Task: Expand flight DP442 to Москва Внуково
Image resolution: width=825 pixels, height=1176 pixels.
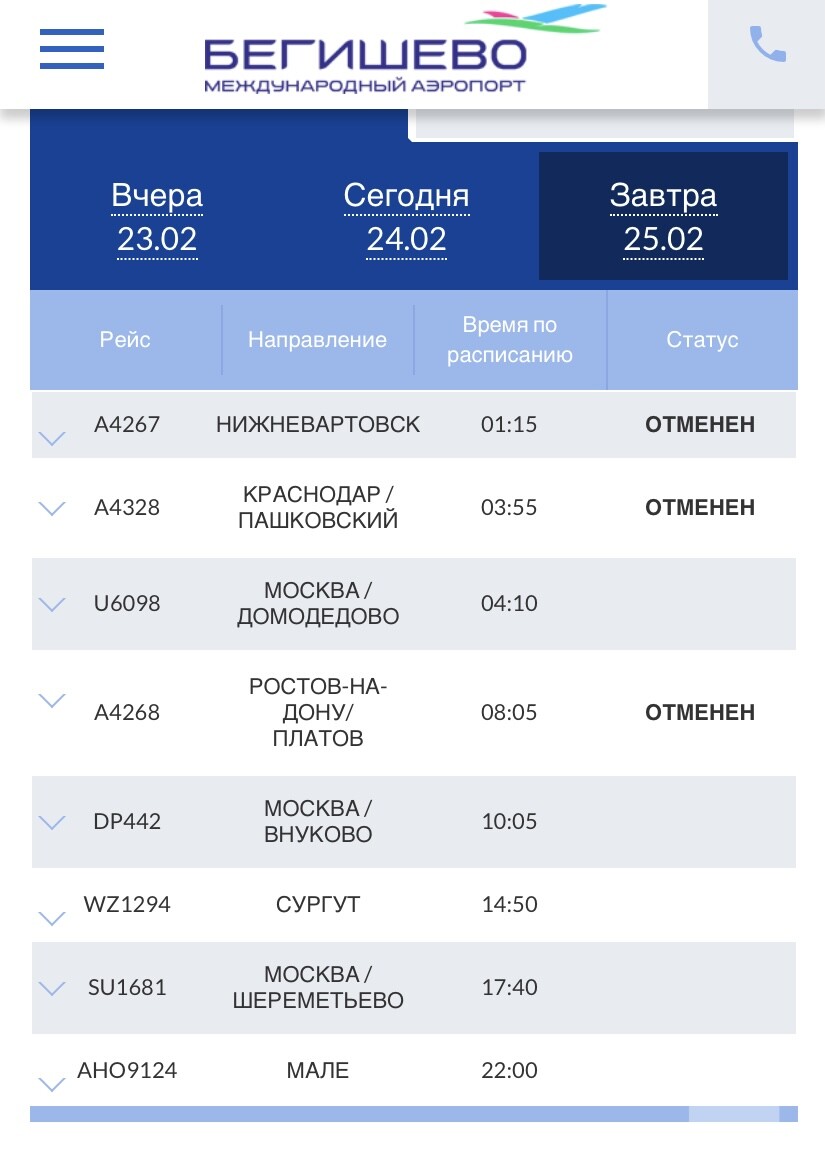Action: [x=51, y=822]
